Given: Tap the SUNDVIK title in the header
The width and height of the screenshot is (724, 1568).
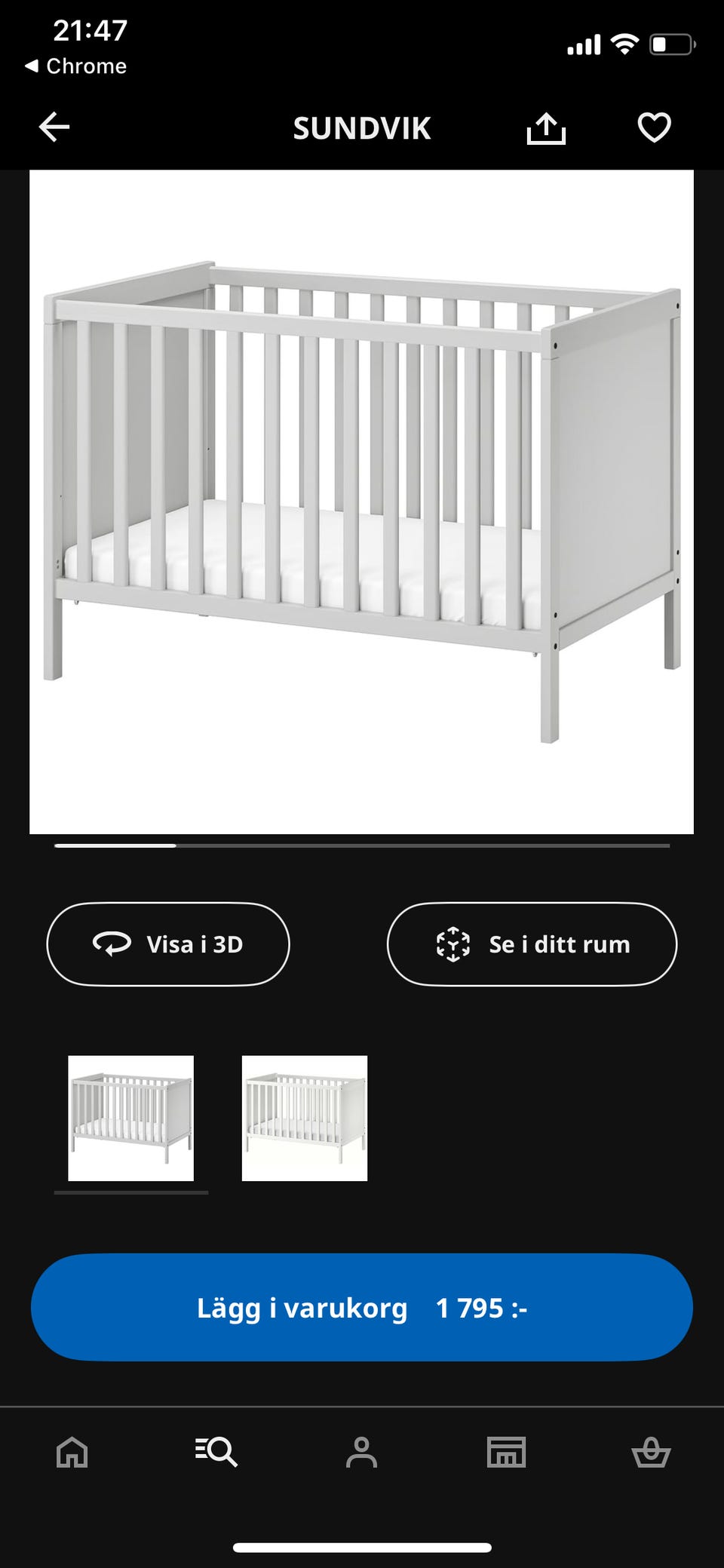Looking at the screenshot, I should tap(361, 127).
